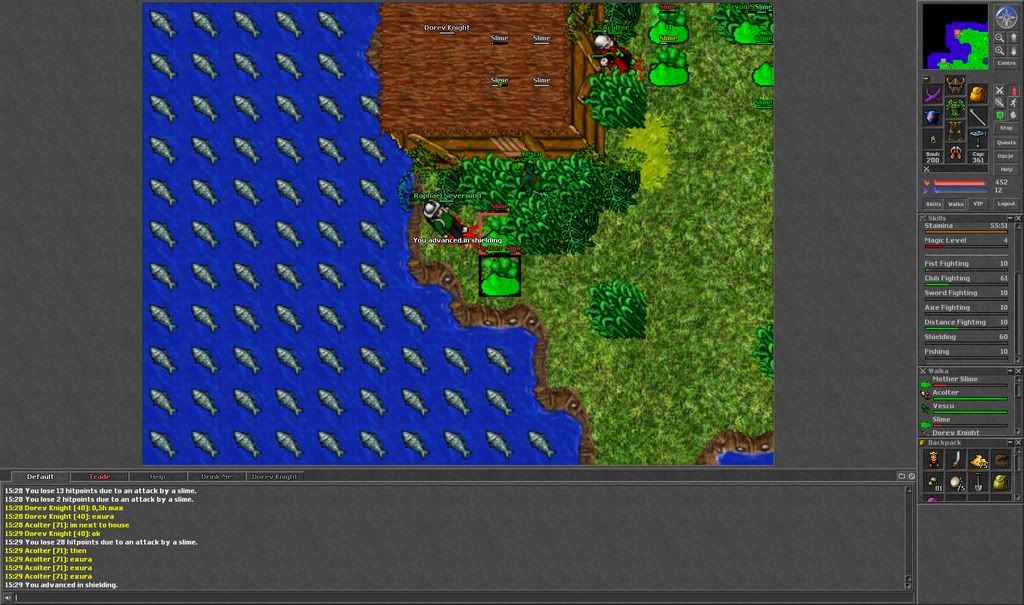Open the Help chat channel tab
This screenshot has height=605, width=1024.
point(157,477)
